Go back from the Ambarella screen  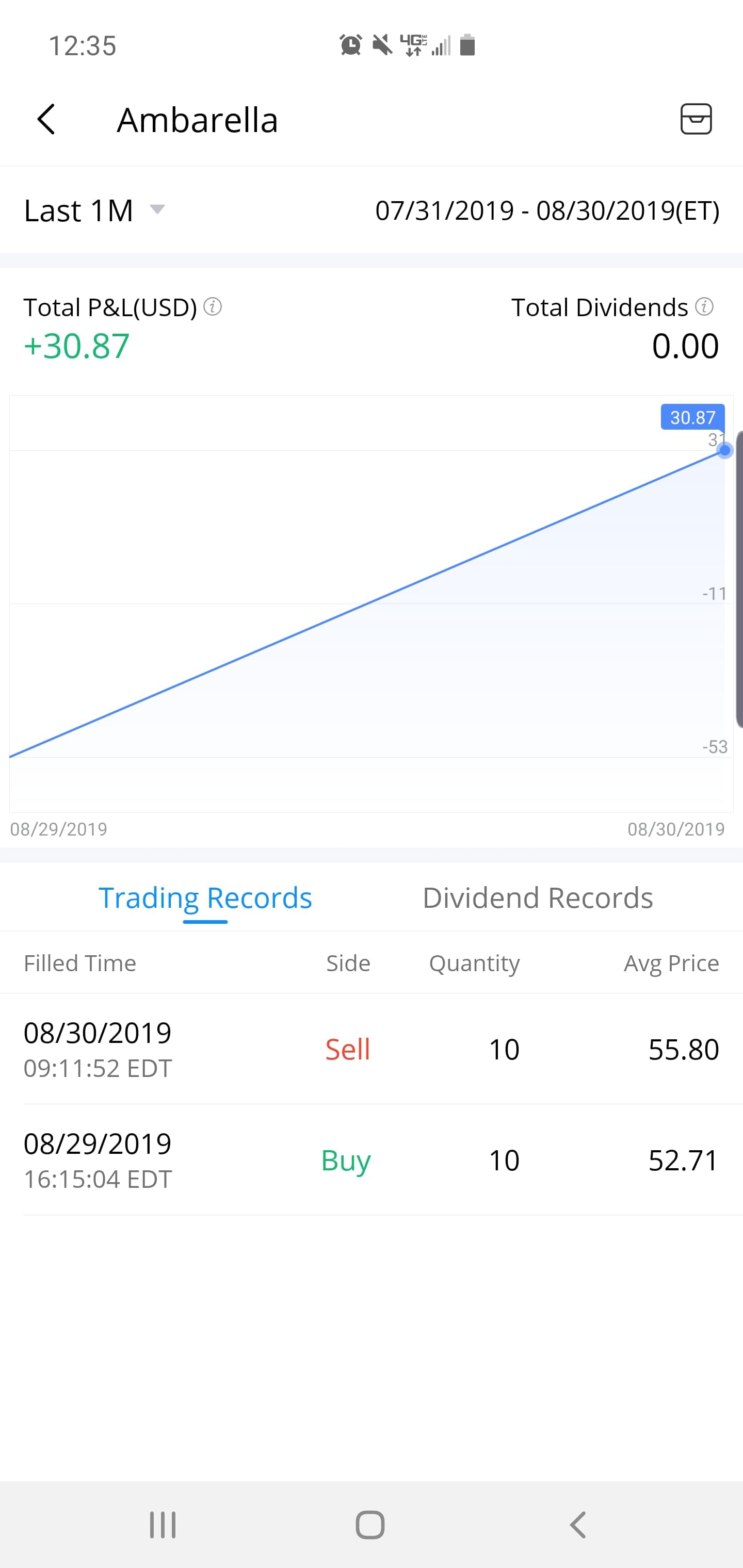[46, 119]
